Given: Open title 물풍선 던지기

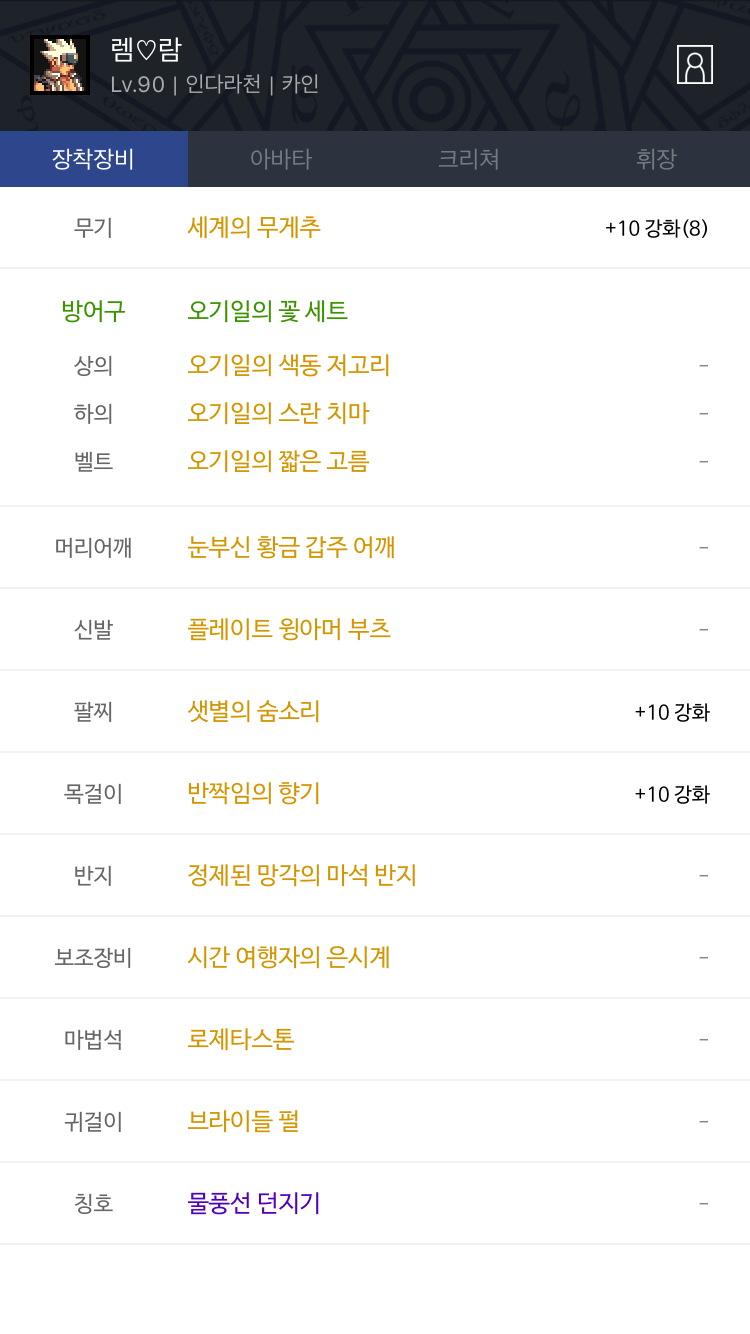Looking at the screenshot, I should [254, 1203].
